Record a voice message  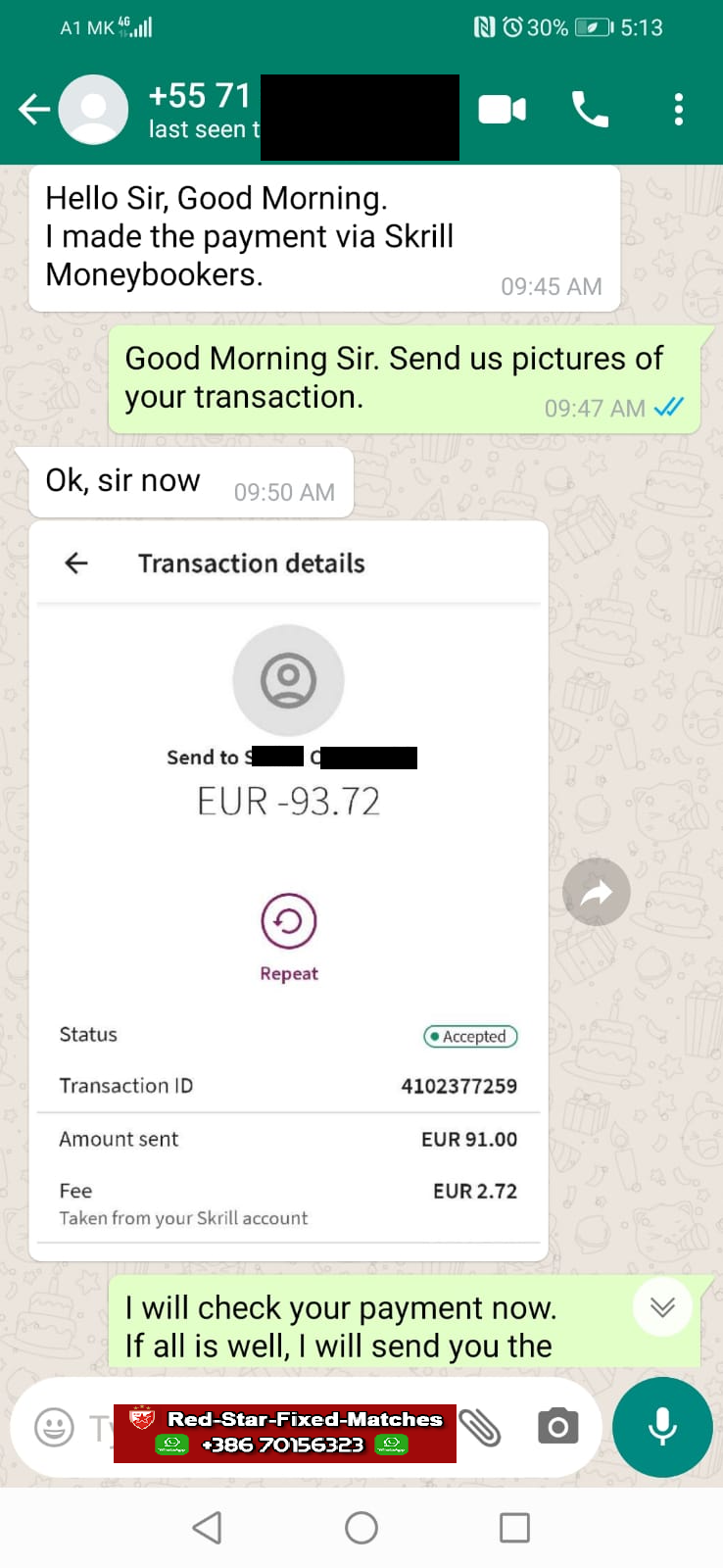click(x=662, y=1427)
